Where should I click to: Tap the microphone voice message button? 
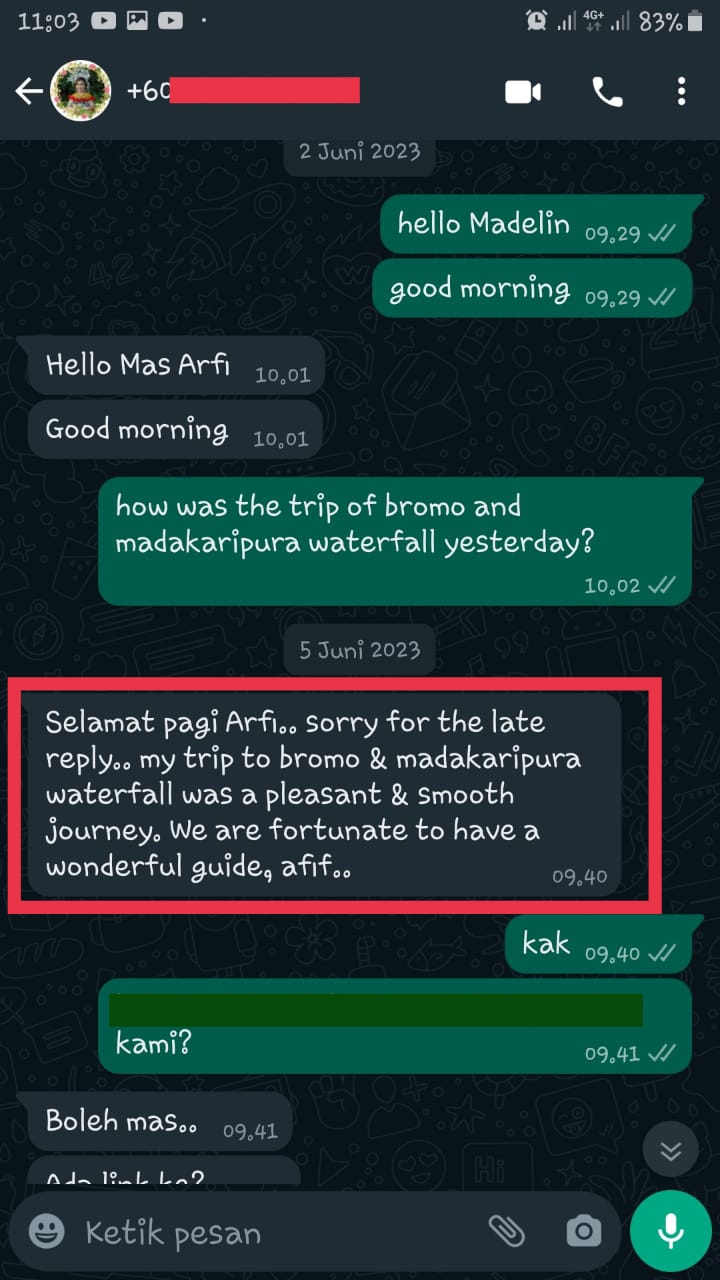coord(670,1232)
